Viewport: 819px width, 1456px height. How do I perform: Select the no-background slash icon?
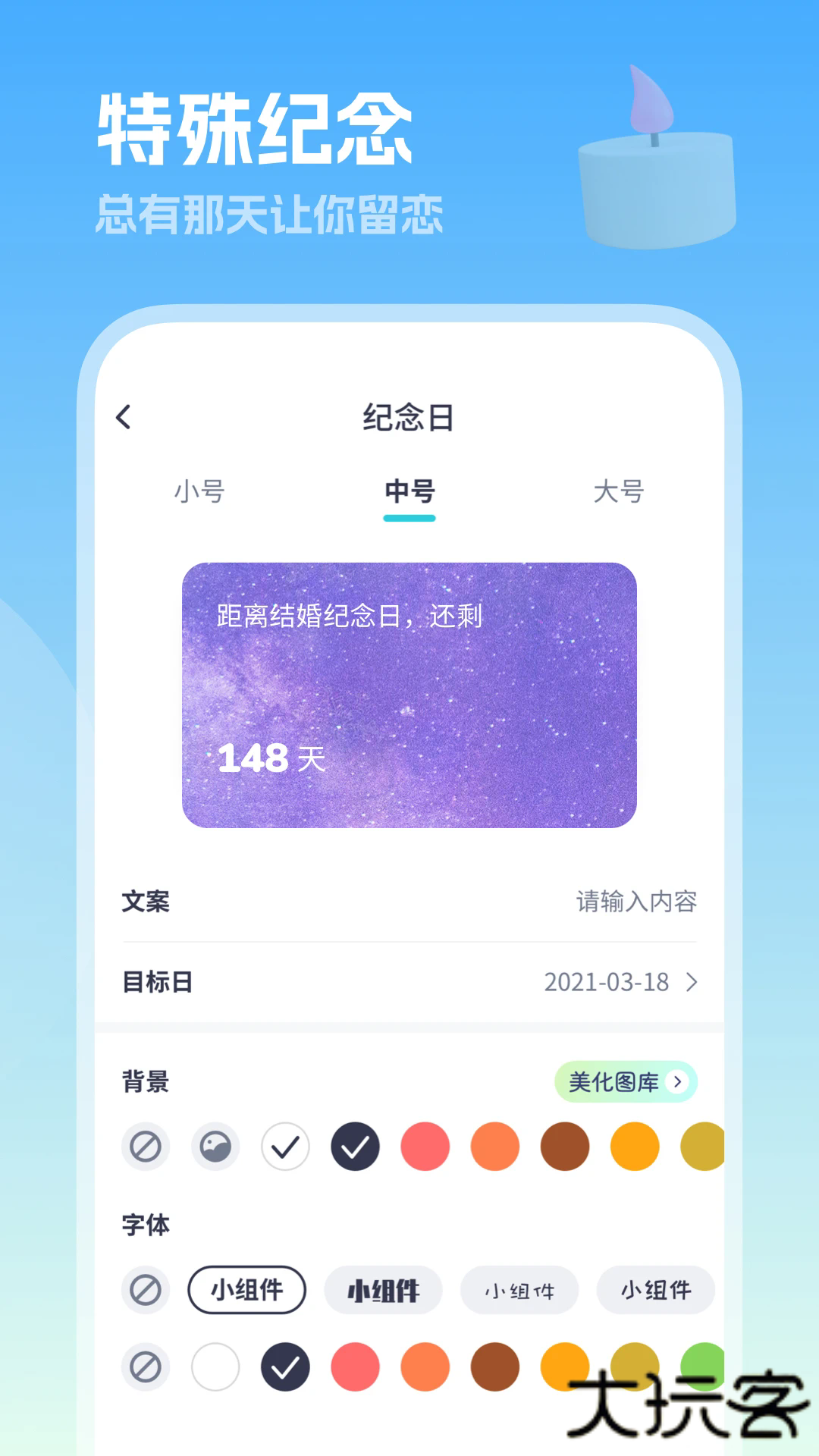(x=145, y=1147)
